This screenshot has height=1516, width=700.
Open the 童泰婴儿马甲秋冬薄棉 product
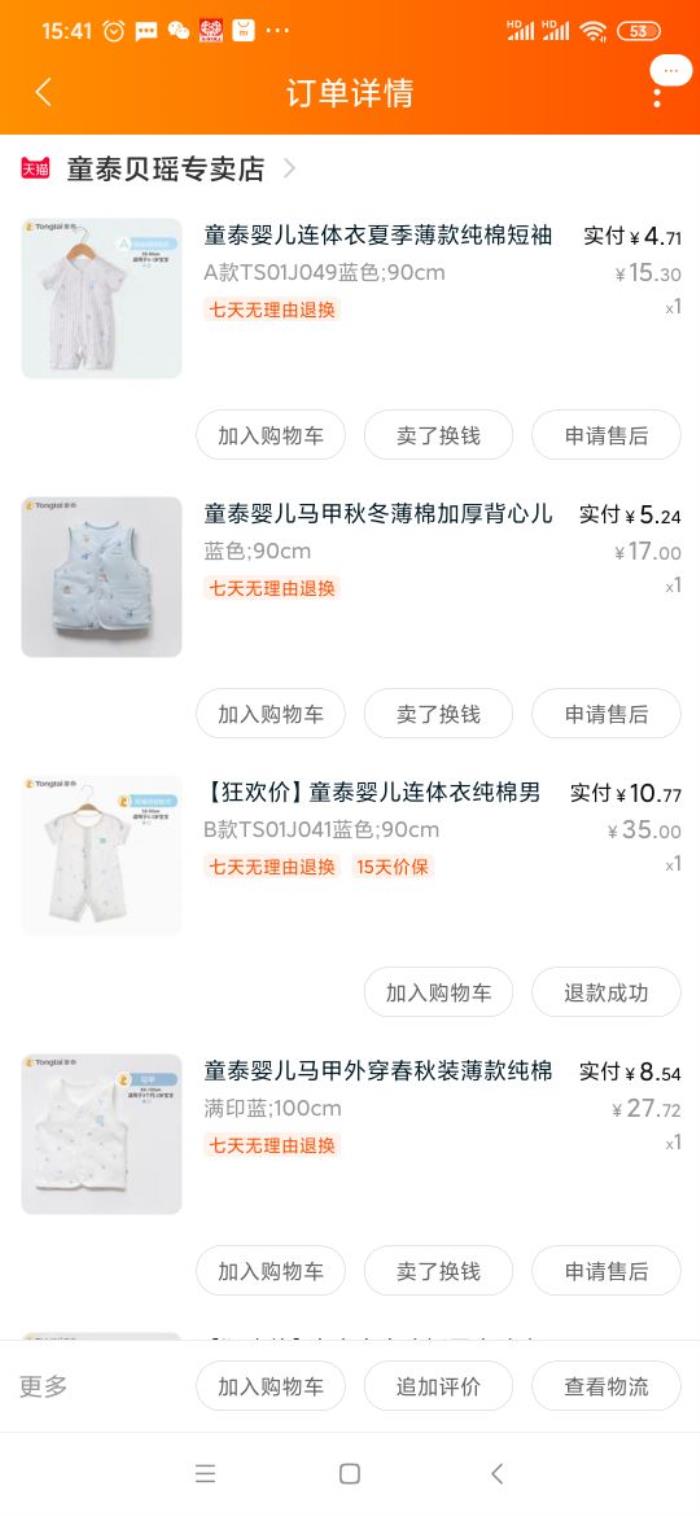[x=377, y=515]
